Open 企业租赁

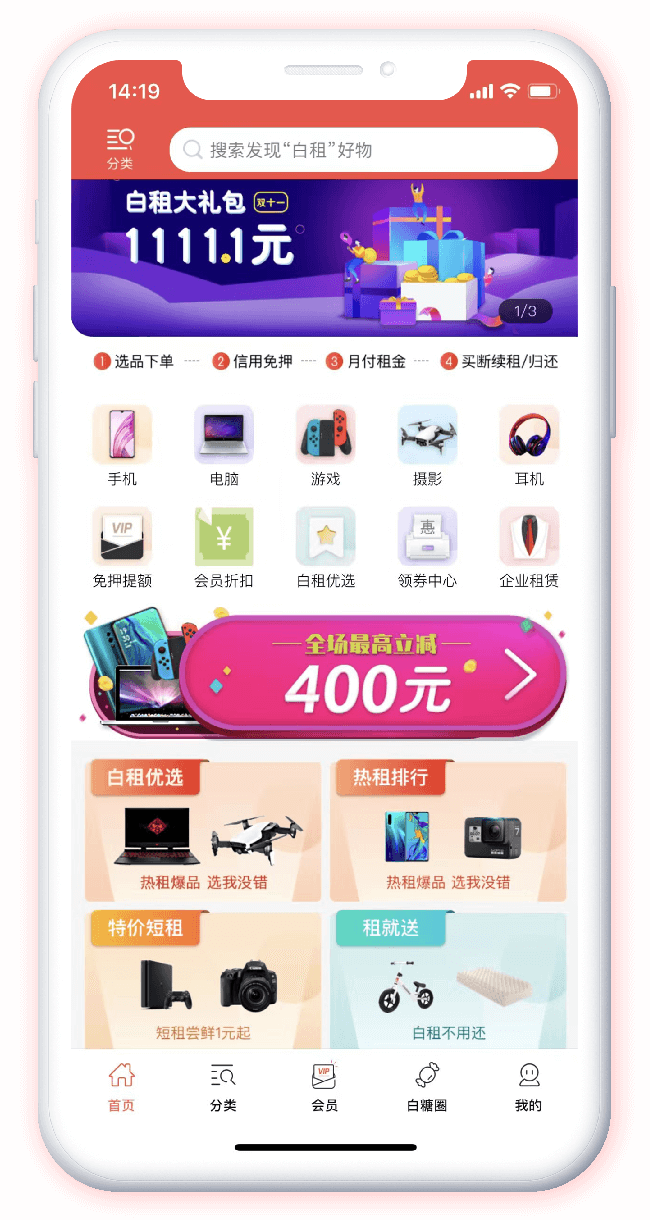(529, 547)
